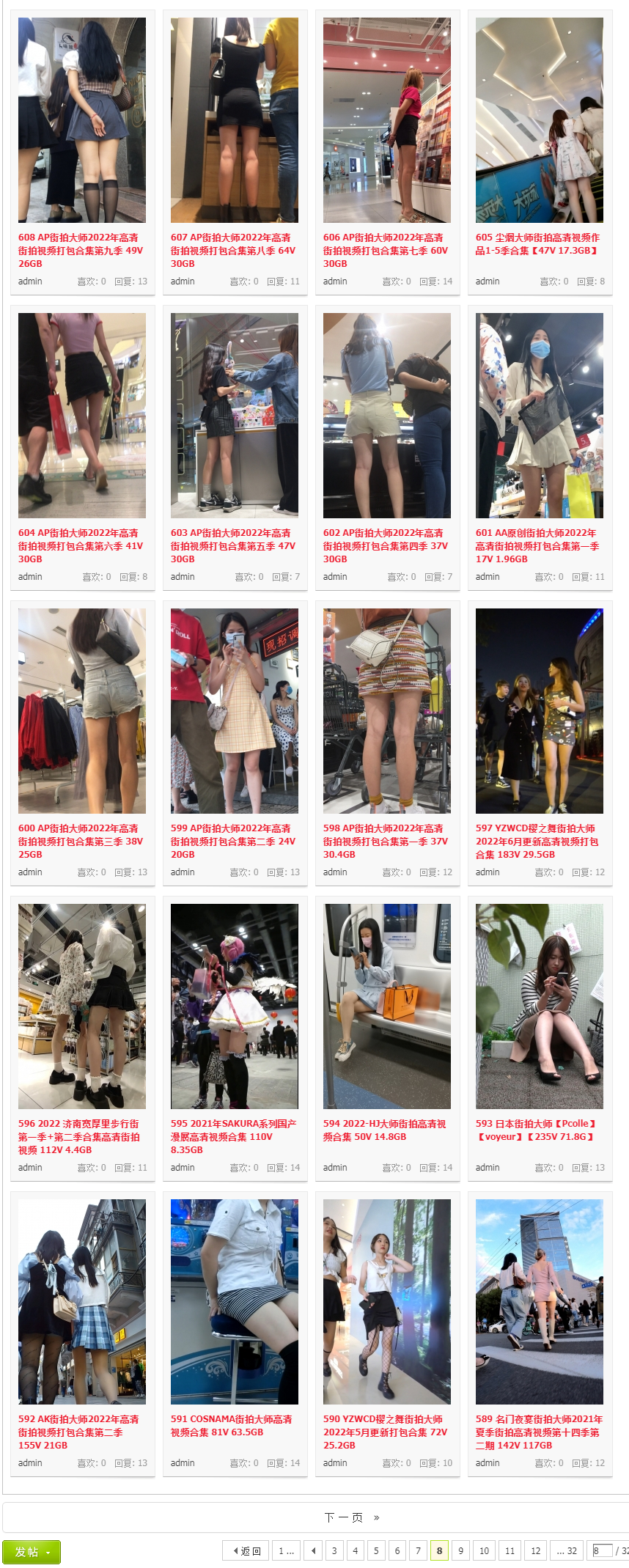The image size is (629, 1568).
Task: Select page 10 in pagination
Action: [x=484, y=1551]
